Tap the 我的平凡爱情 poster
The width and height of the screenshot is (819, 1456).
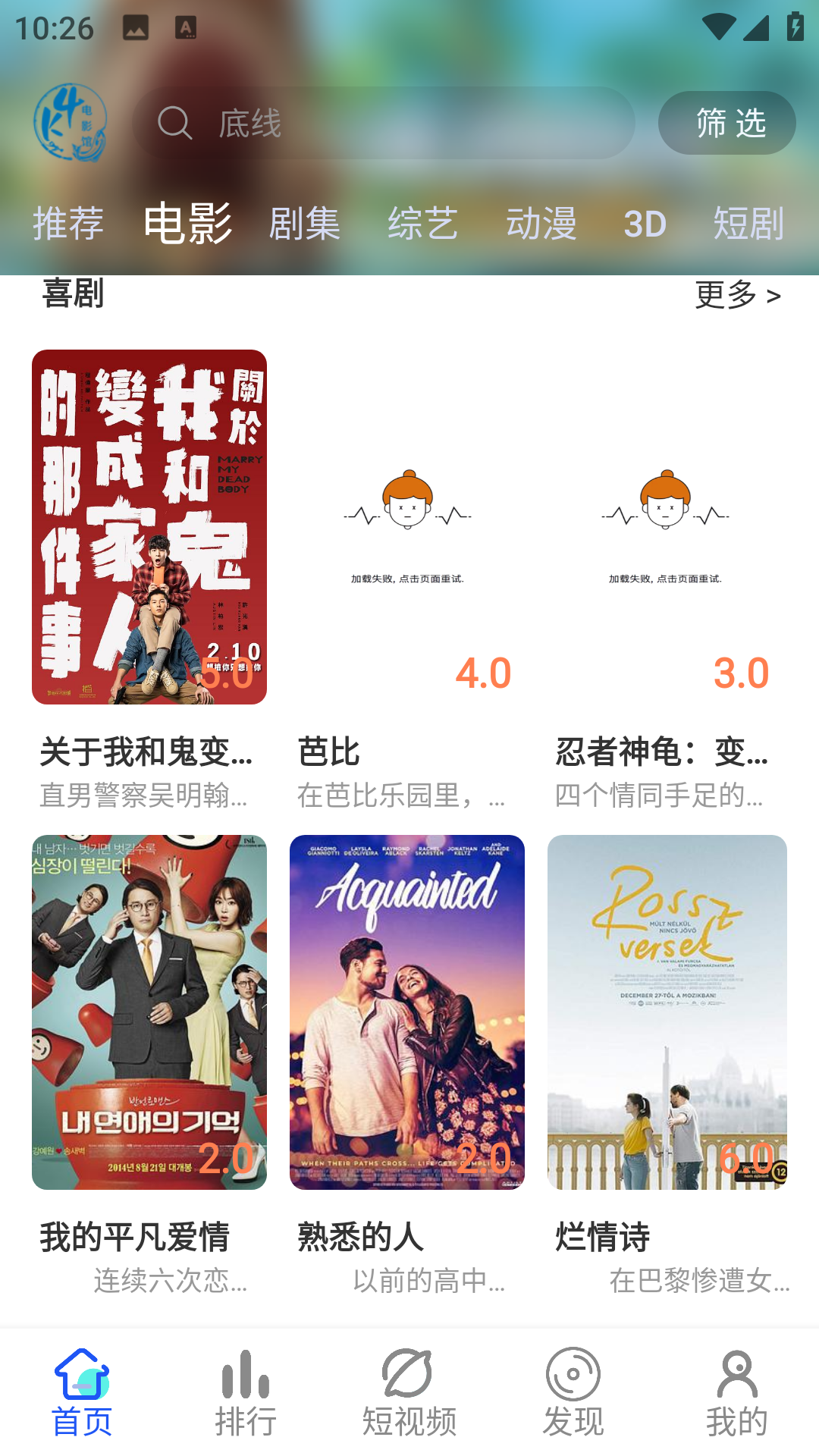pos(149,1010)
